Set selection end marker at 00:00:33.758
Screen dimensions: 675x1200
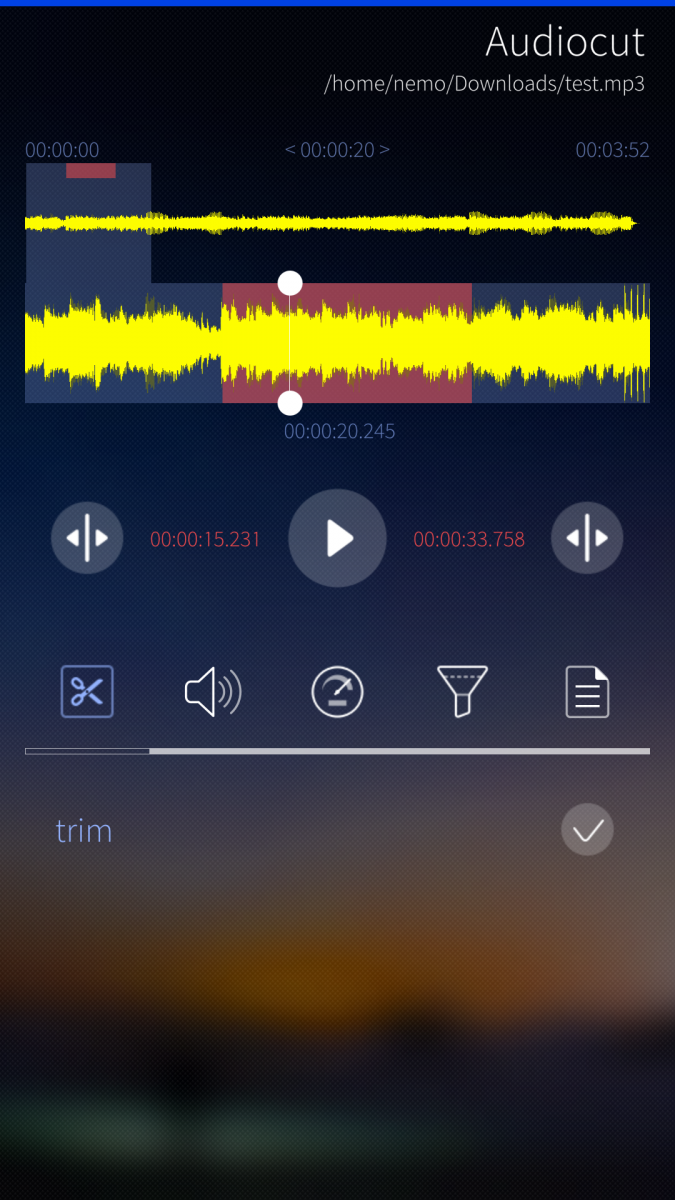pyautogui.click(x=587, y=538)
